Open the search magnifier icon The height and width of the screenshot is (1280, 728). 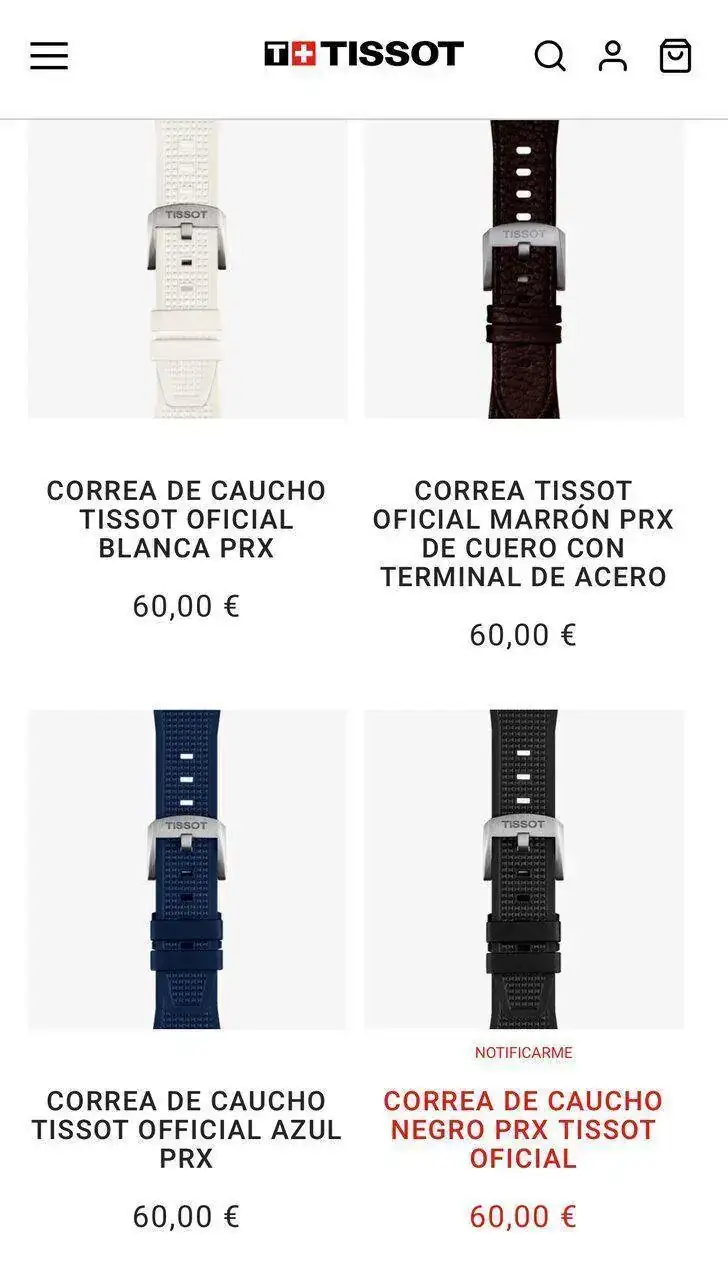(x=549, y=56)
